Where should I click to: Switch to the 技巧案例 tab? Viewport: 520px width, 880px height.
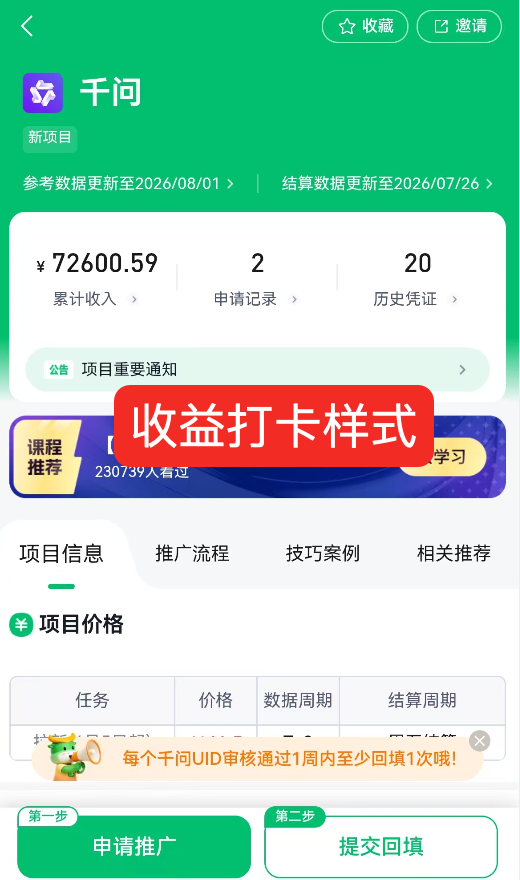click(x=323, y=554)
